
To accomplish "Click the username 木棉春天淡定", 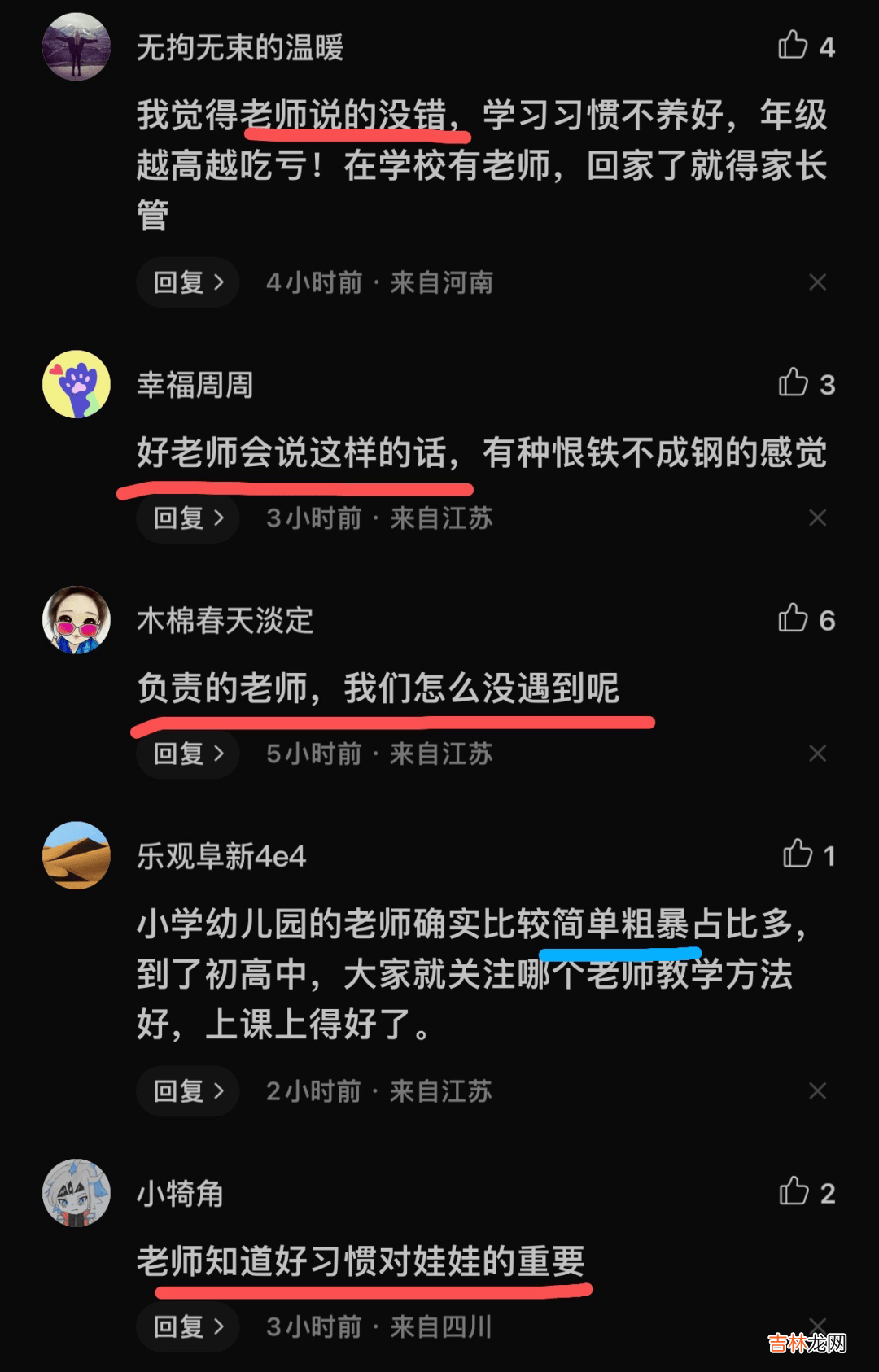I will [x=224, y=620].
